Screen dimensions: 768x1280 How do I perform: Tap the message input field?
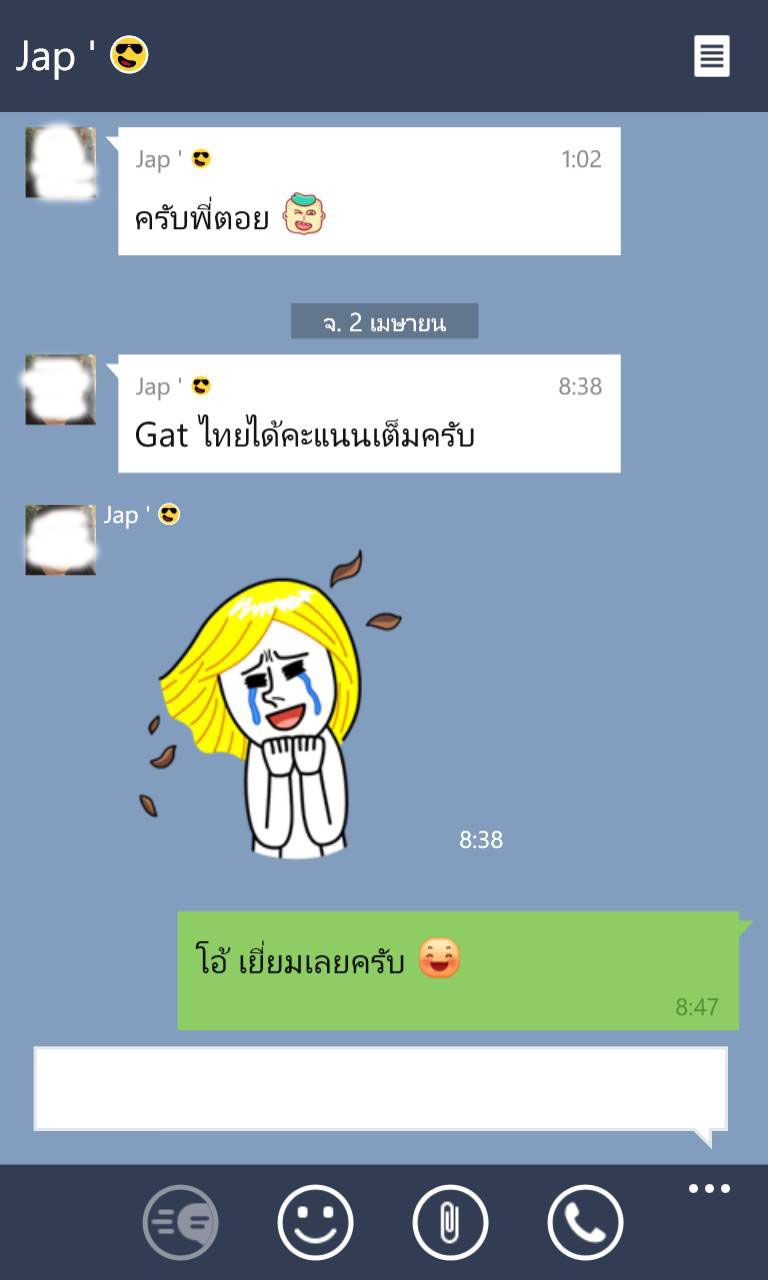tap(380, 1088)
